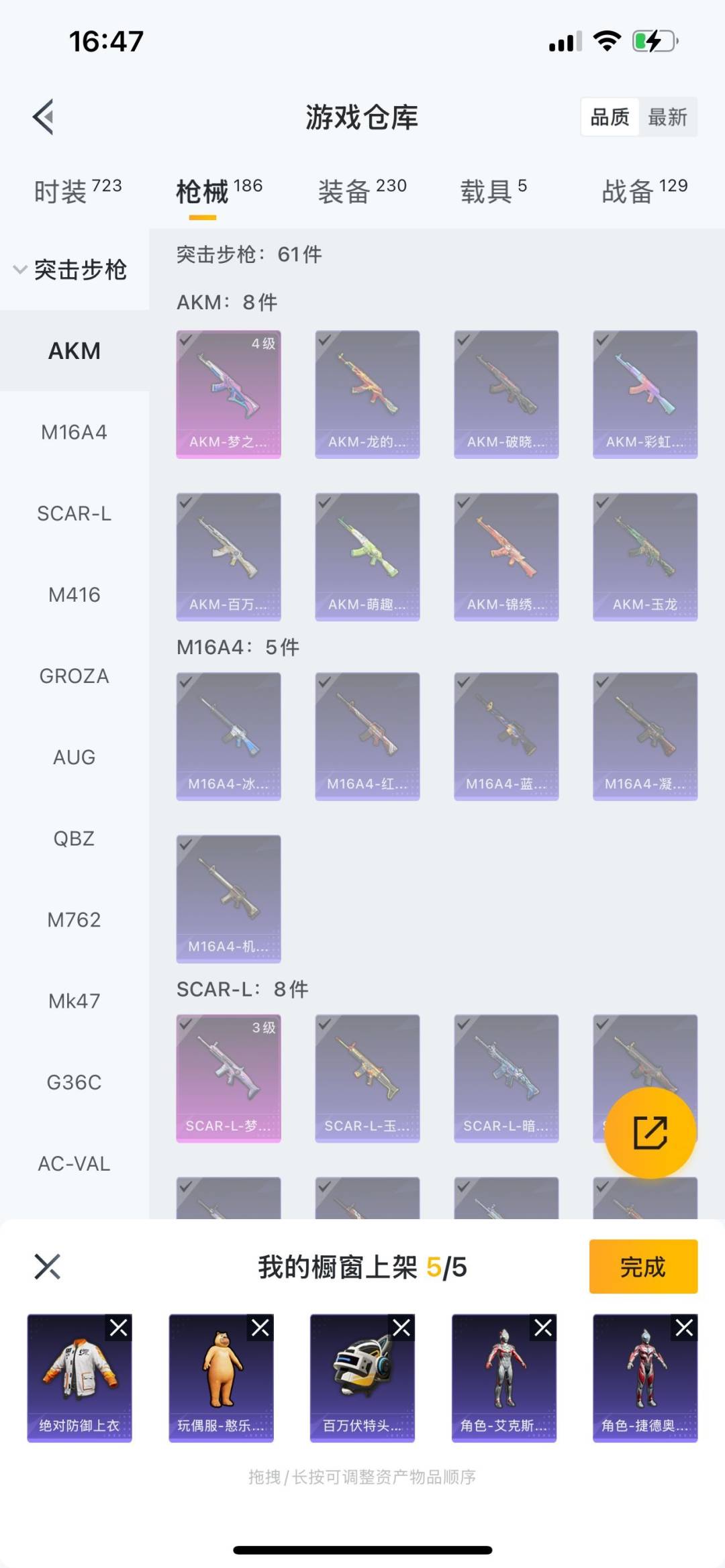Remove 绝对防御上衣 from the showcase
725x1568 pixels.
(119, 1328)
